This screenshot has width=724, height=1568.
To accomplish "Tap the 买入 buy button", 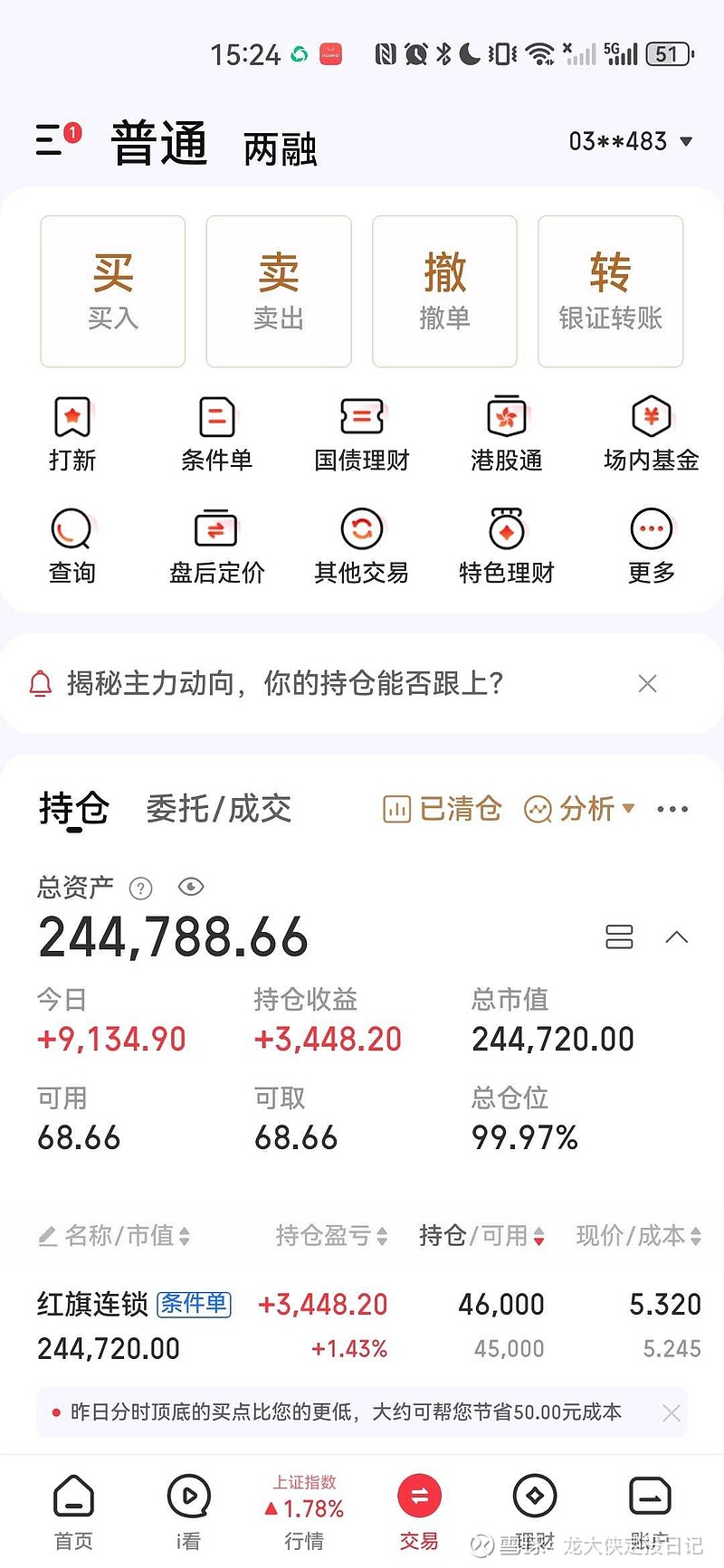I will coord(112,290).
